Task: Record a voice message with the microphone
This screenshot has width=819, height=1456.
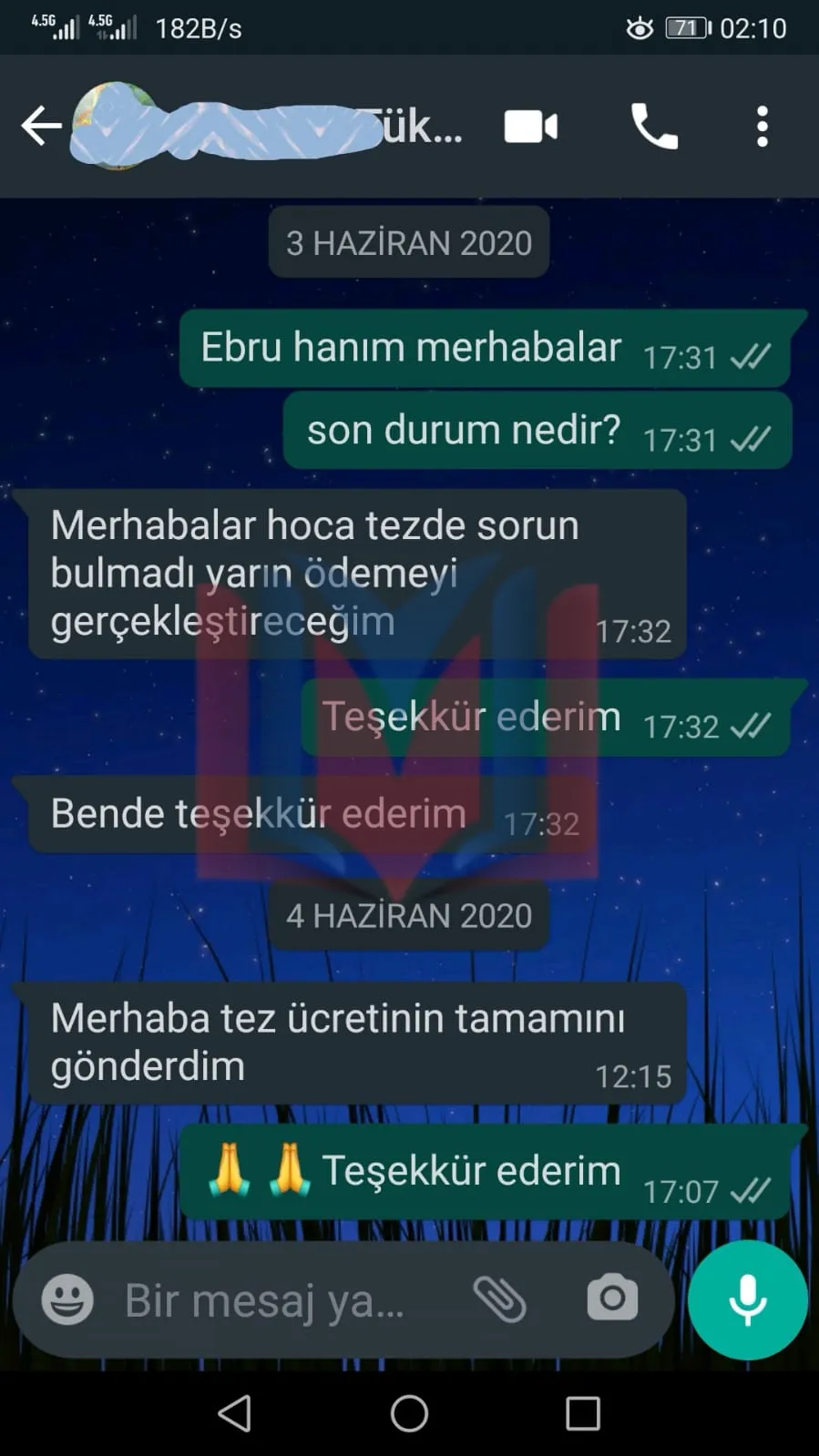Action: point(748,1299)
